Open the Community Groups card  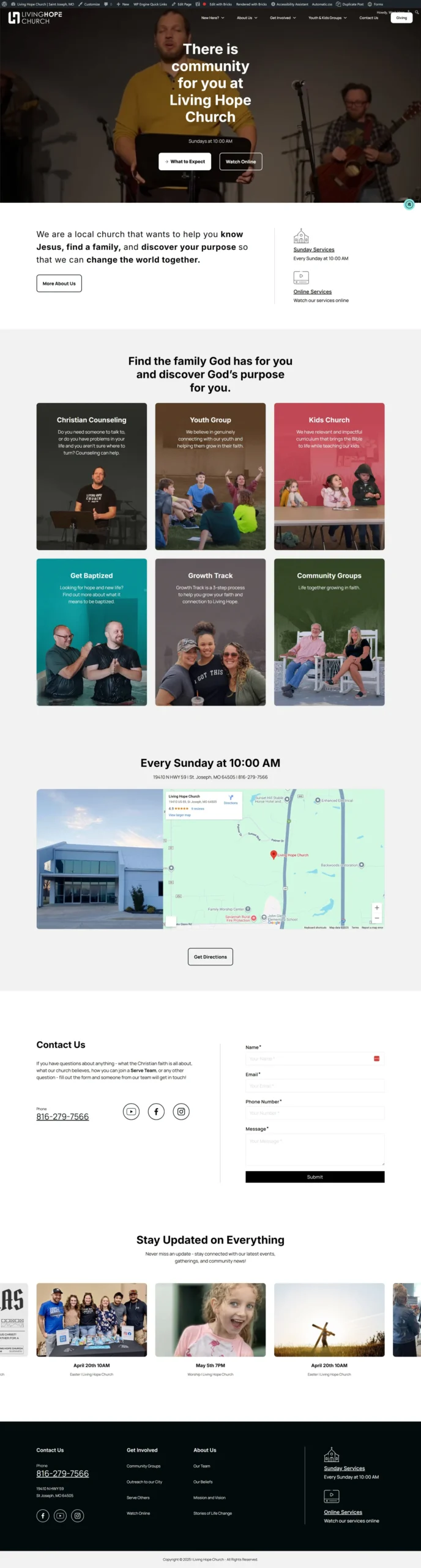coord(329,631)
